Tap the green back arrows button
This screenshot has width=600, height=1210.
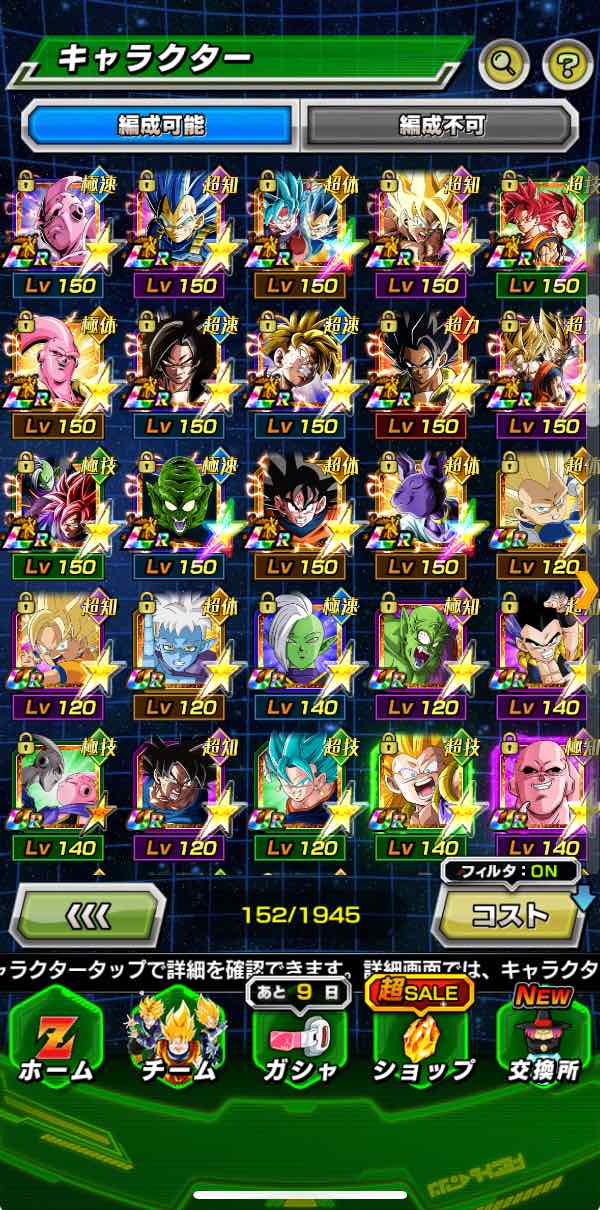click(87, 914)
